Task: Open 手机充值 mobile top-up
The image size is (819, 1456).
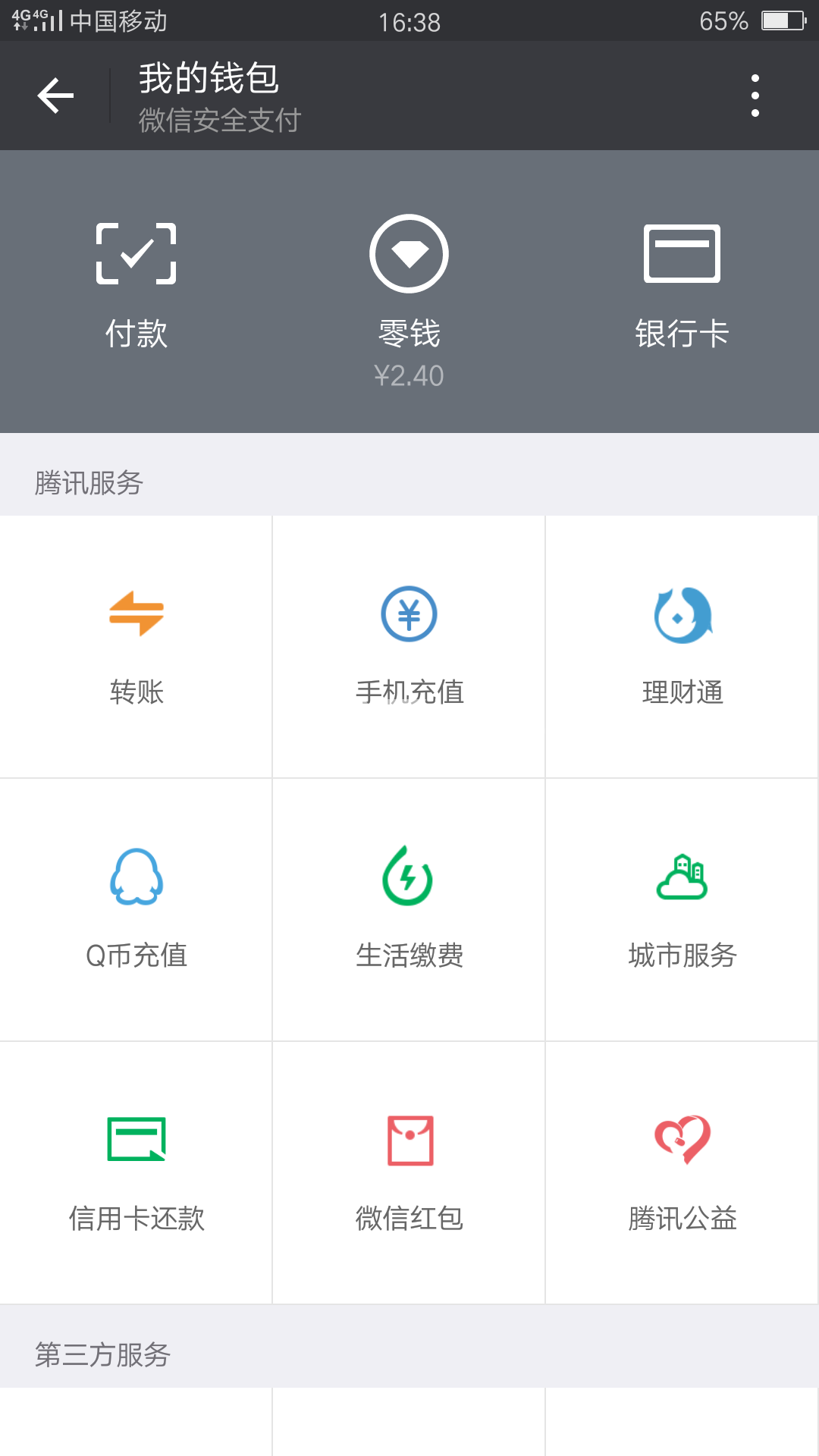Action: [409, 647]
